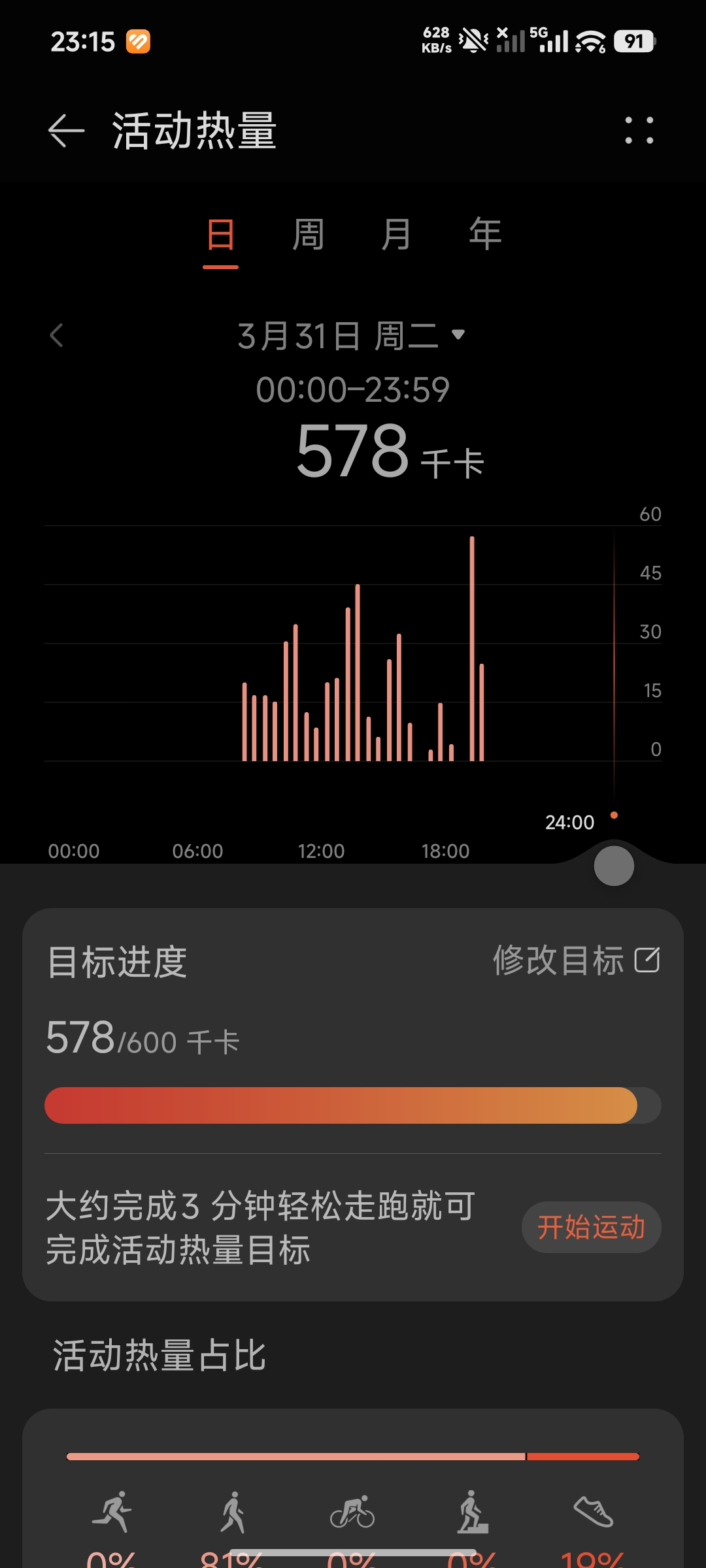The width and height of the screenshot is (706, 1568).
Task: Switch to the 月 (month) tab
Action: click(396, 235)
